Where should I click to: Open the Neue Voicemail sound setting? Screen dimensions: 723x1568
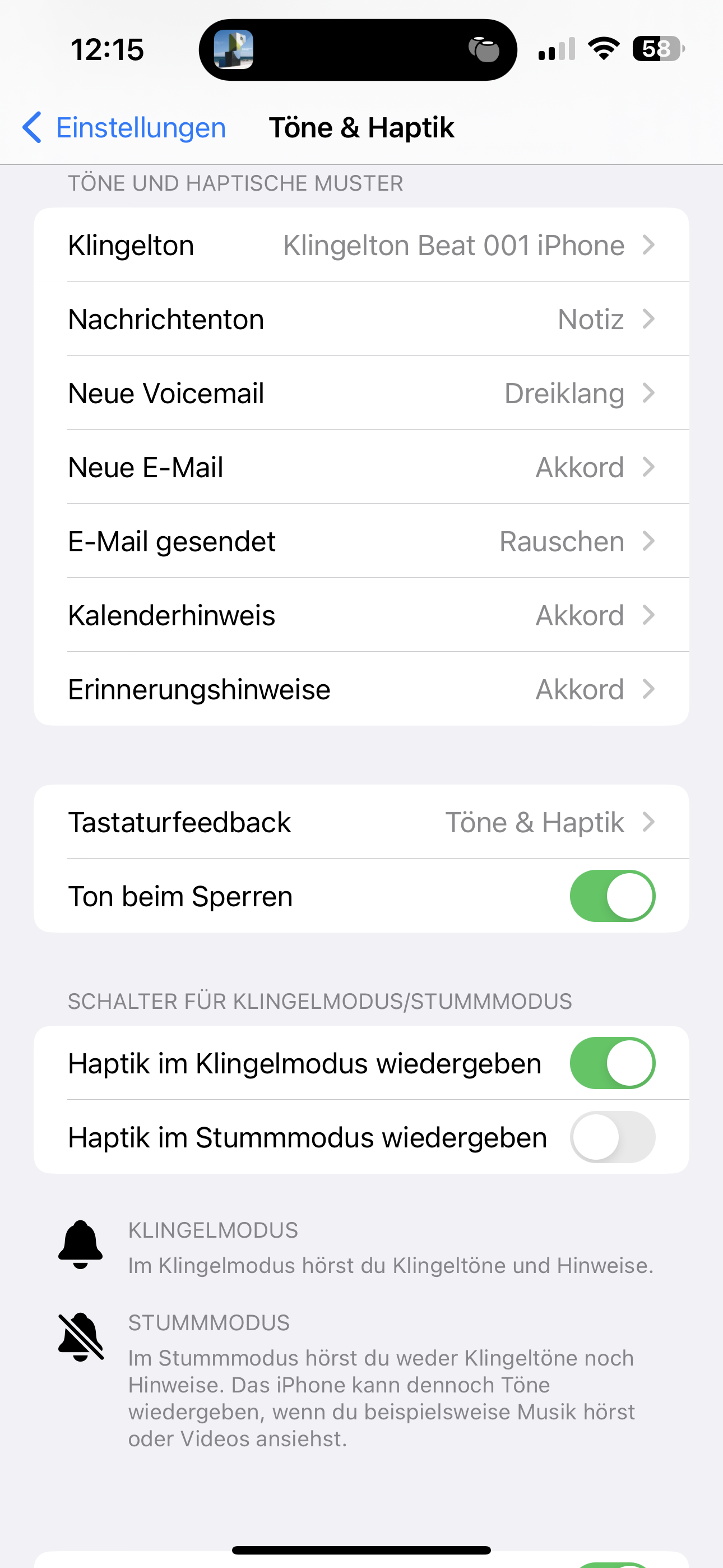(361, 393)
